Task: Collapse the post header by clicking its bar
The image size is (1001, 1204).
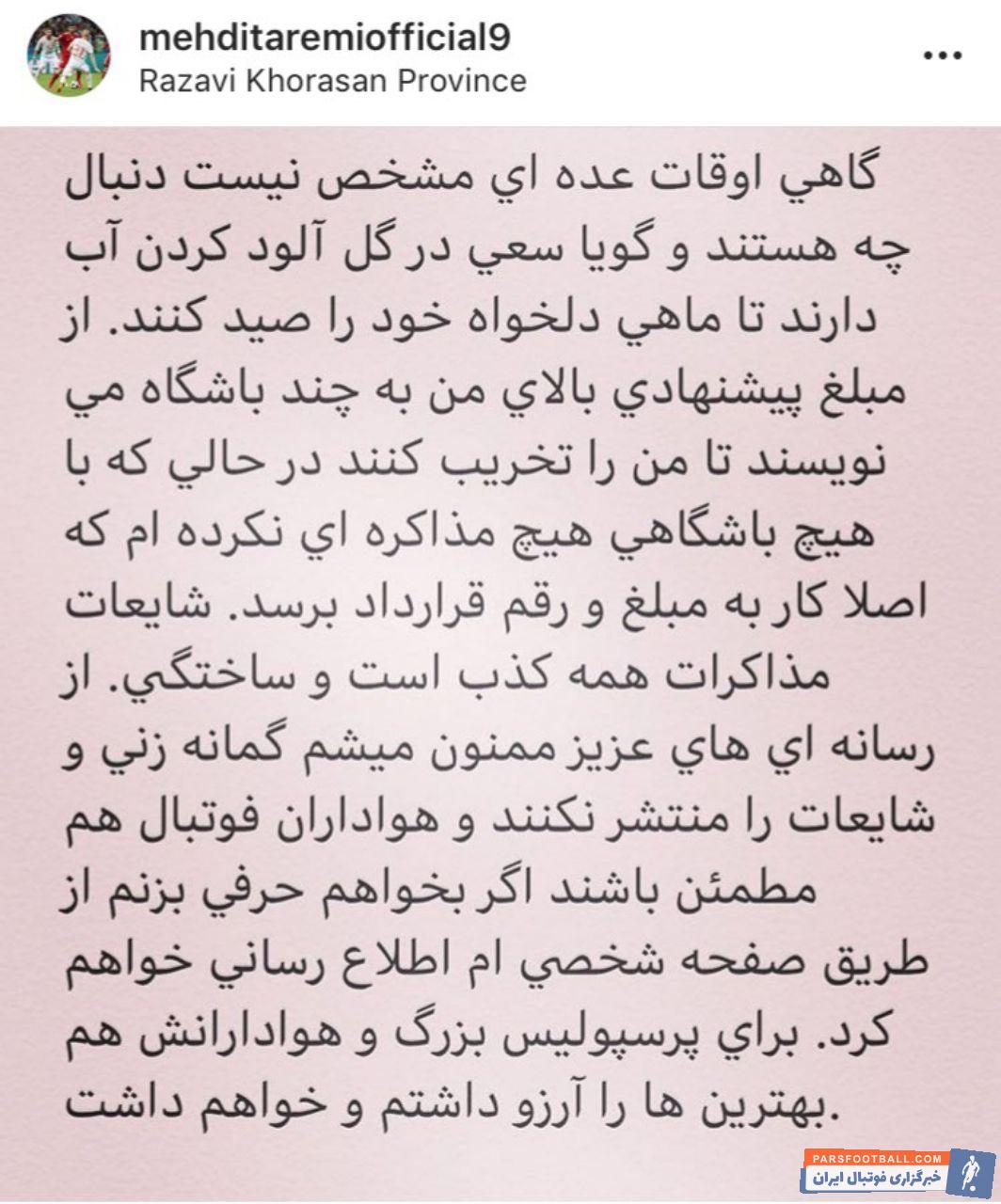Action: pos(499,56)
